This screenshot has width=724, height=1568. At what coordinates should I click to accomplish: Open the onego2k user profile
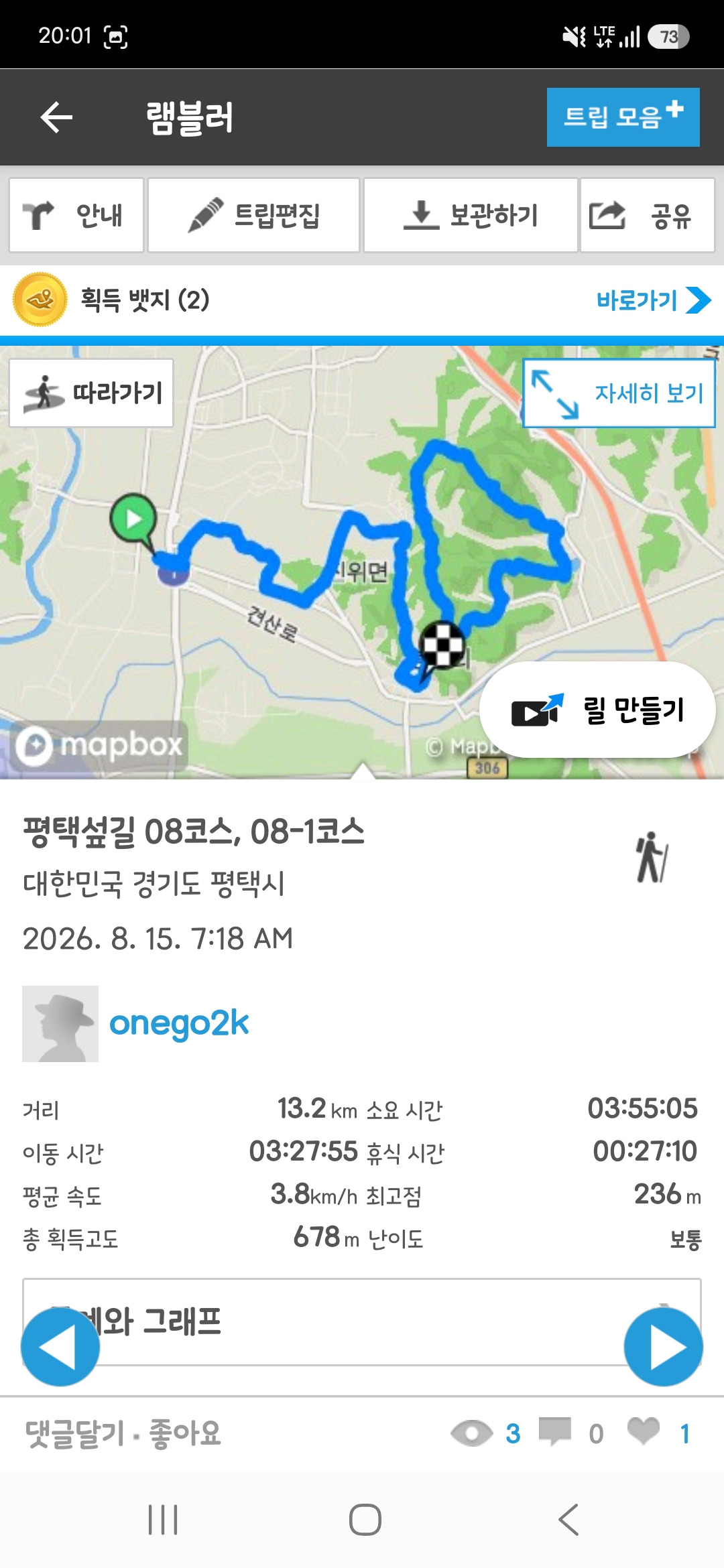pos(178,1023)
